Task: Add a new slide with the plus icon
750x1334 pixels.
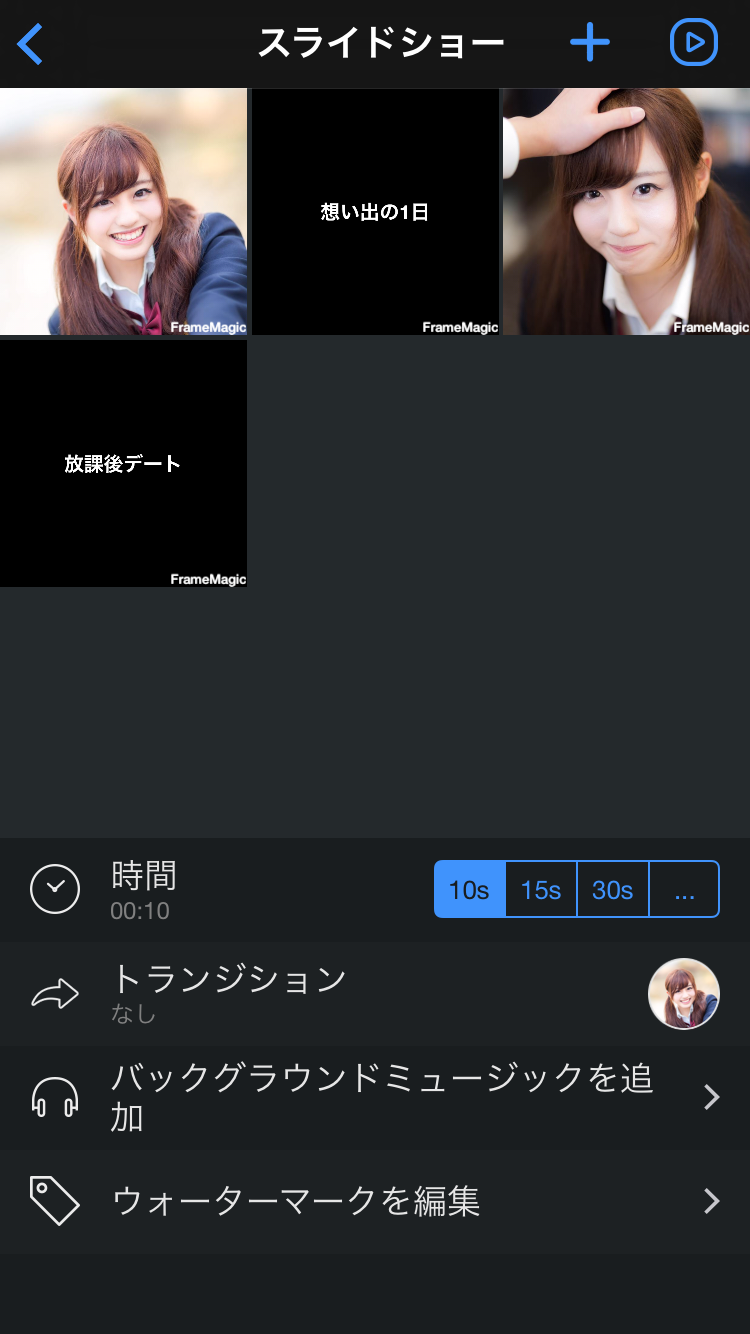Action: click(590, 43)
